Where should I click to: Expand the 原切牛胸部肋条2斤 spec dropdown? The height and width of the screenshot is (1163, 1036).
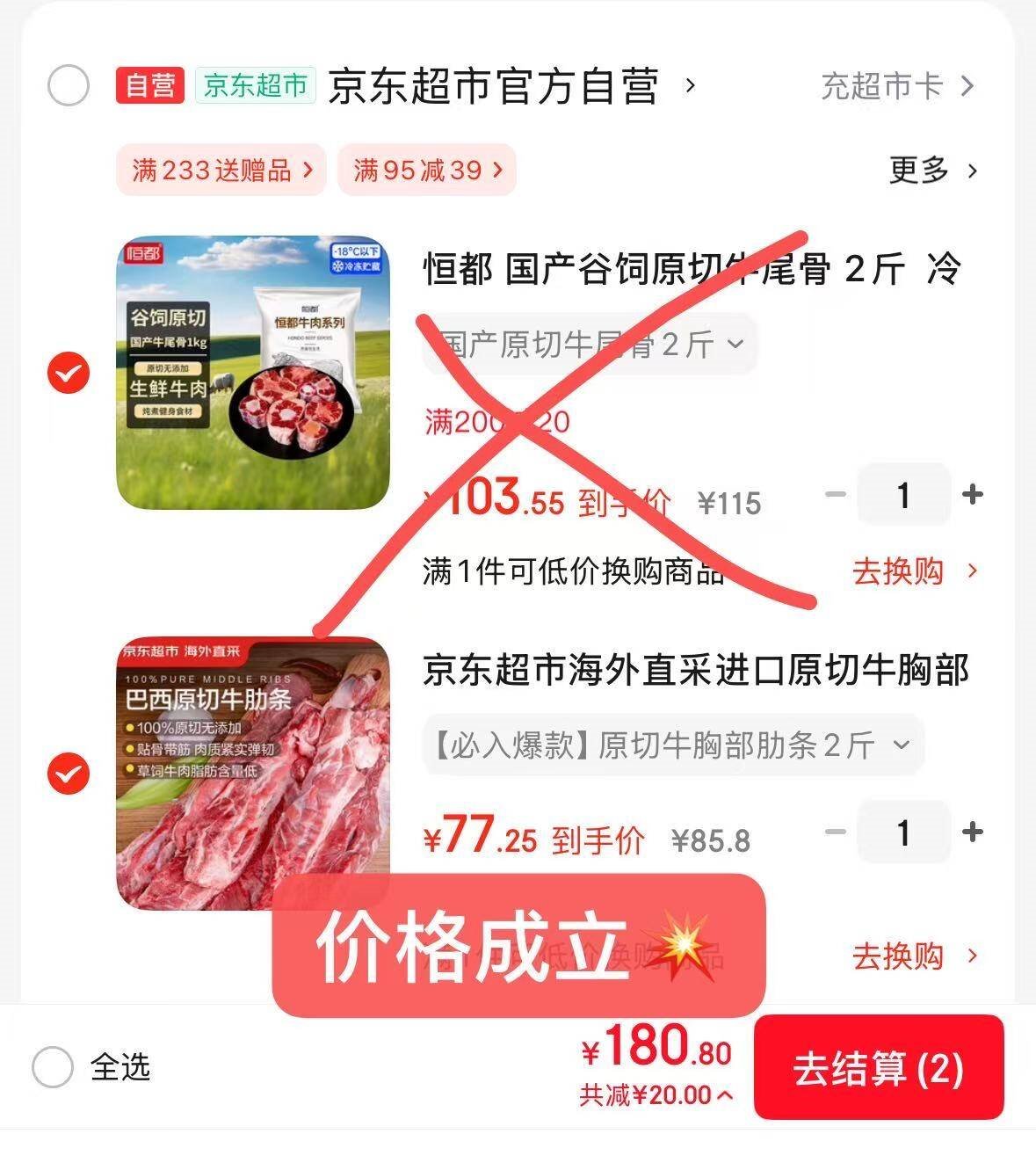[672, 745]
